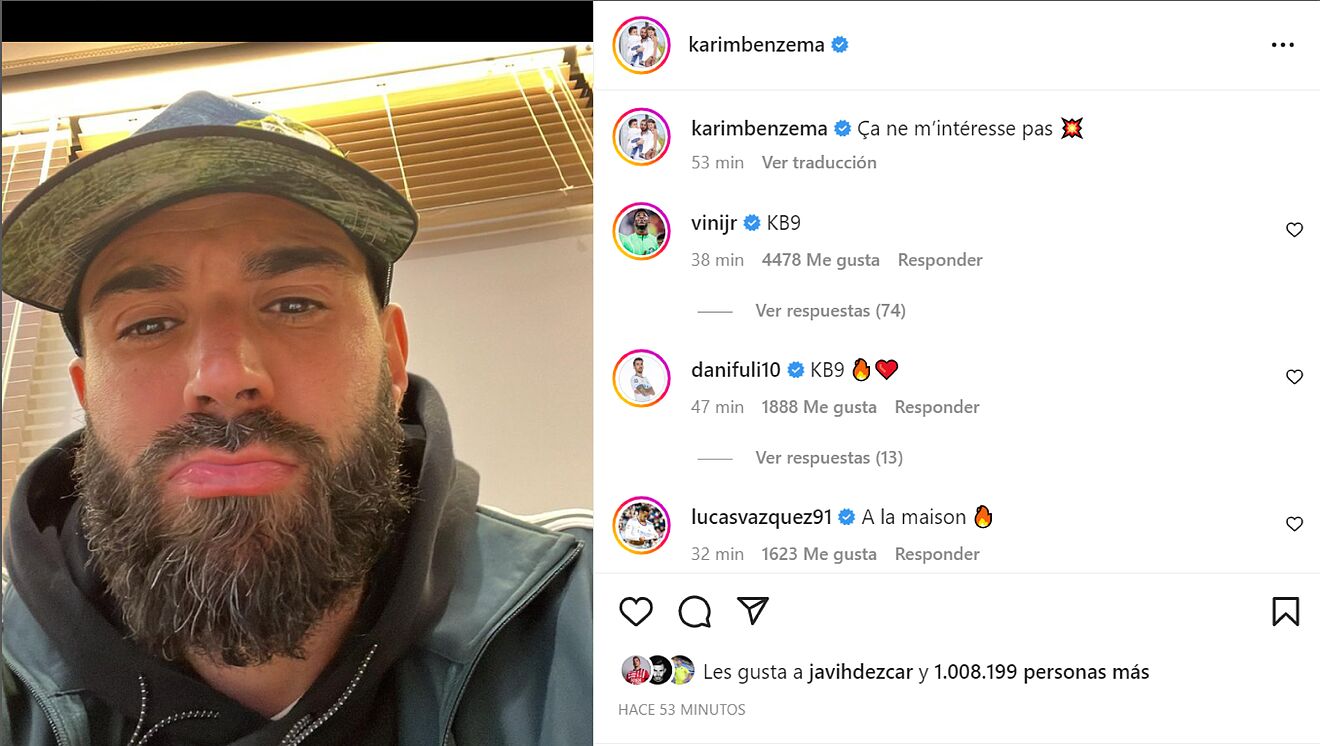Open the three-dot options menu
This screenshot has width=1320, height=746.
(1283, 46)
